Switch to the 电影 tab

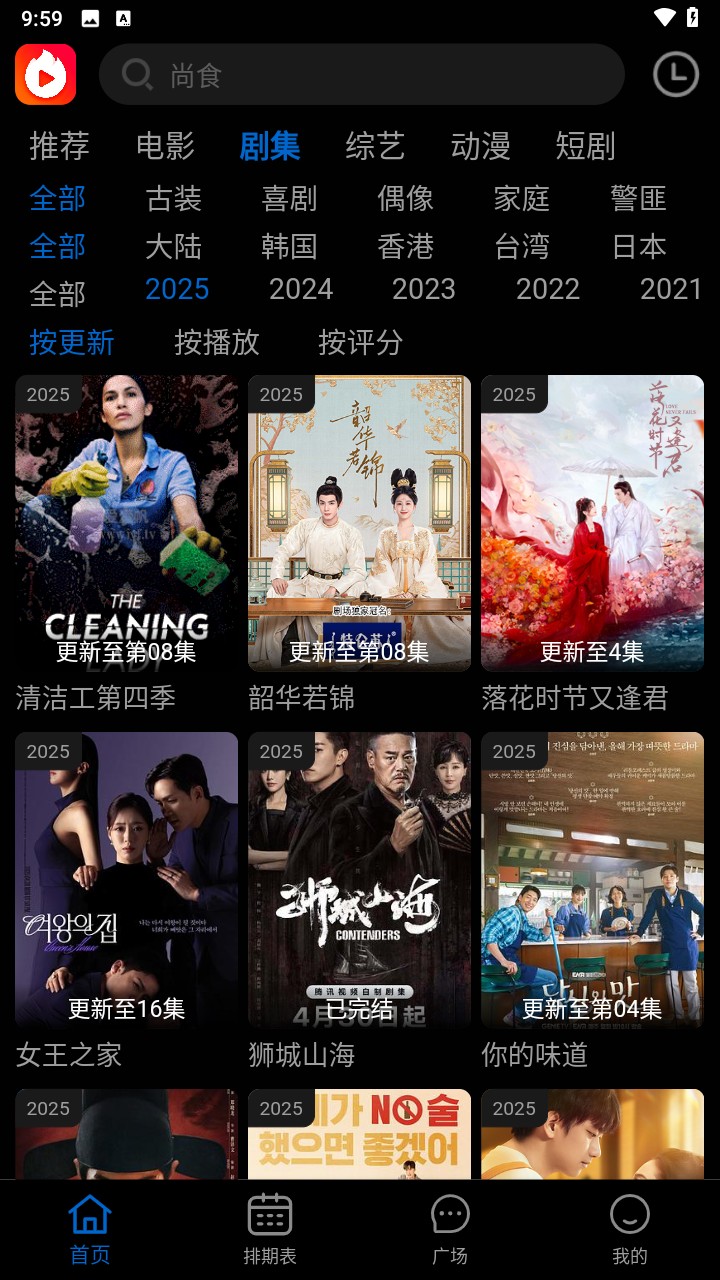coord(165,146)
